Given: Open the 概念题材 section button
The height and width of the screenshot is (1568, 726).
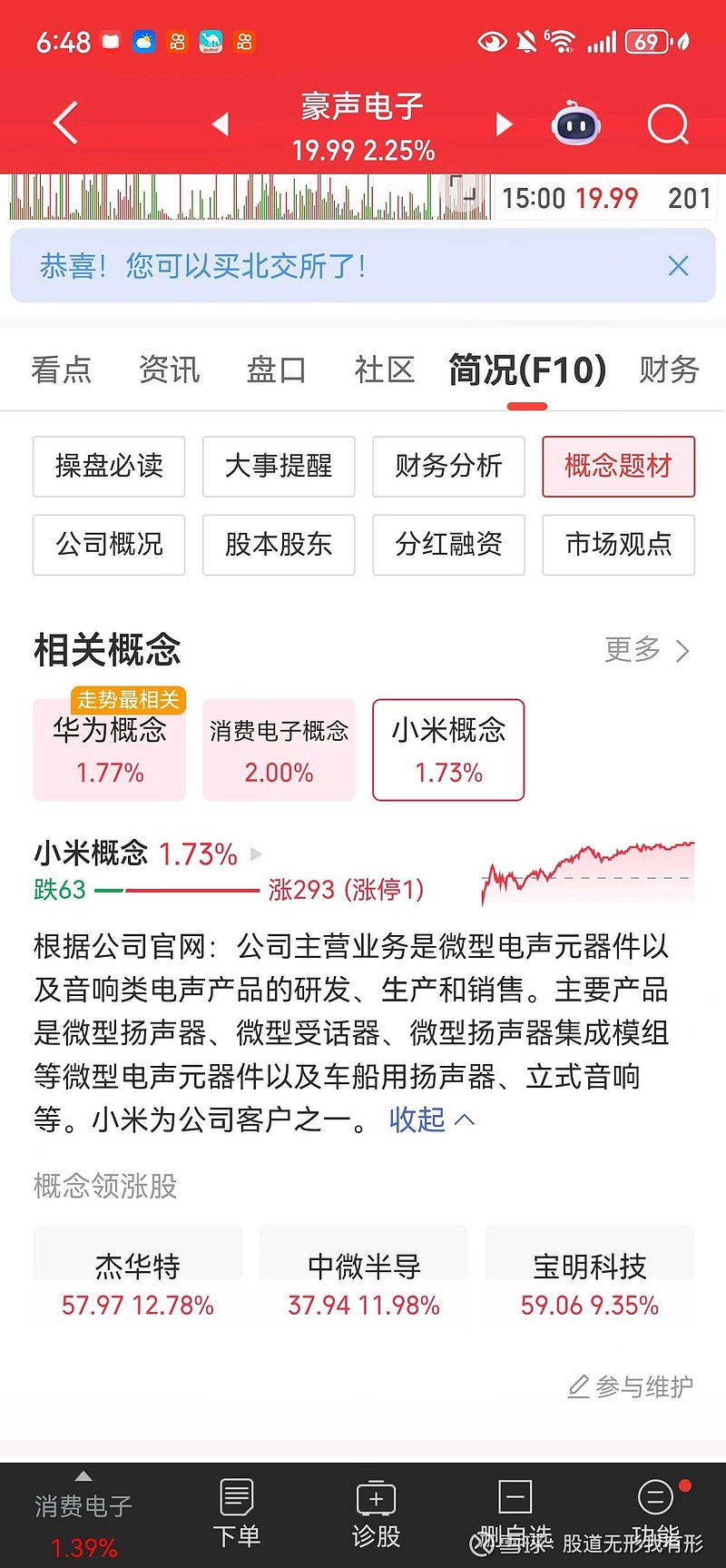Looking at the screenshot, I should pos(618,467).
